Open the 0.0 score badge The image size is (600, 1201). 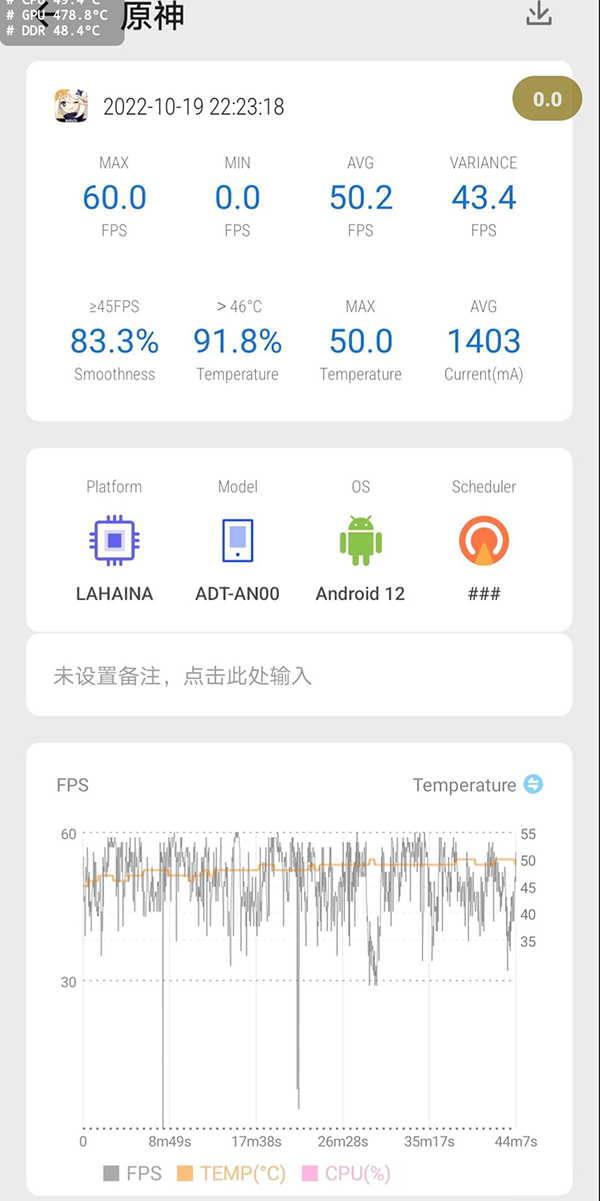tap(547, 99)
